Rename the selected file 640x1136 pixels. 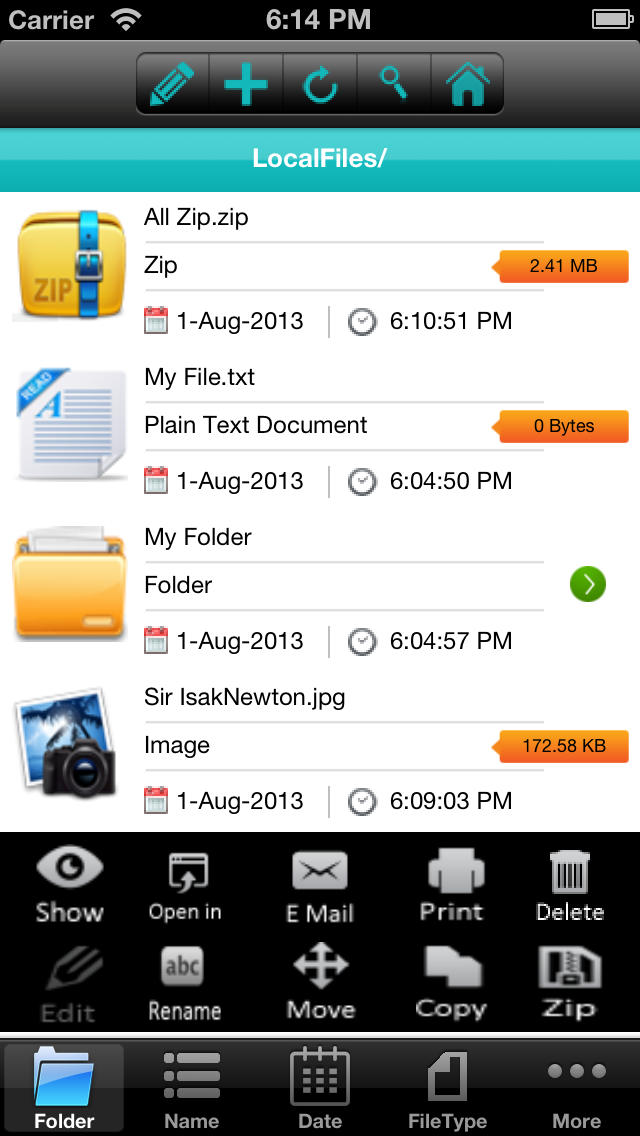coord(184,984)
